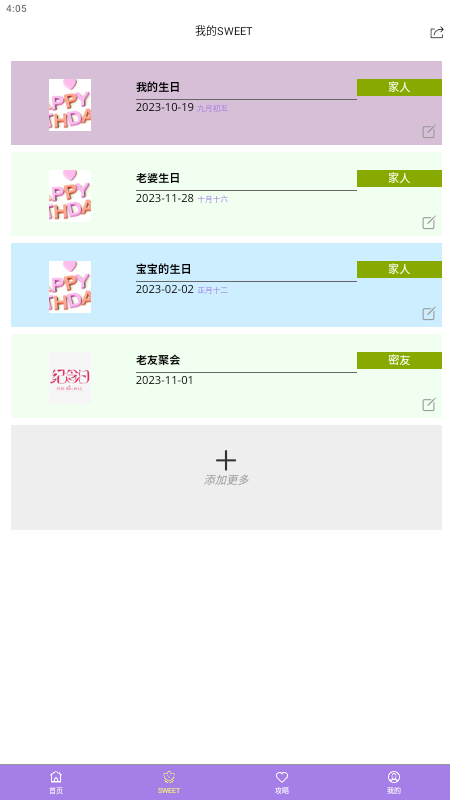Open the 我的 tab
Screen dimensions: 450x800
click(x=394, y=782)
